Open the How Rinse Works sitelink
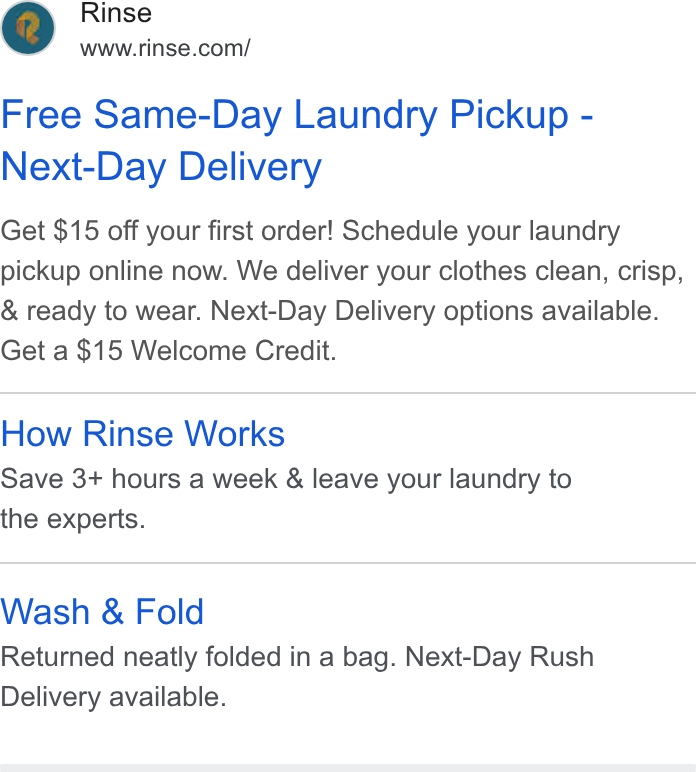The height and width of the screenshot is (772, 696). click(143, 434)
